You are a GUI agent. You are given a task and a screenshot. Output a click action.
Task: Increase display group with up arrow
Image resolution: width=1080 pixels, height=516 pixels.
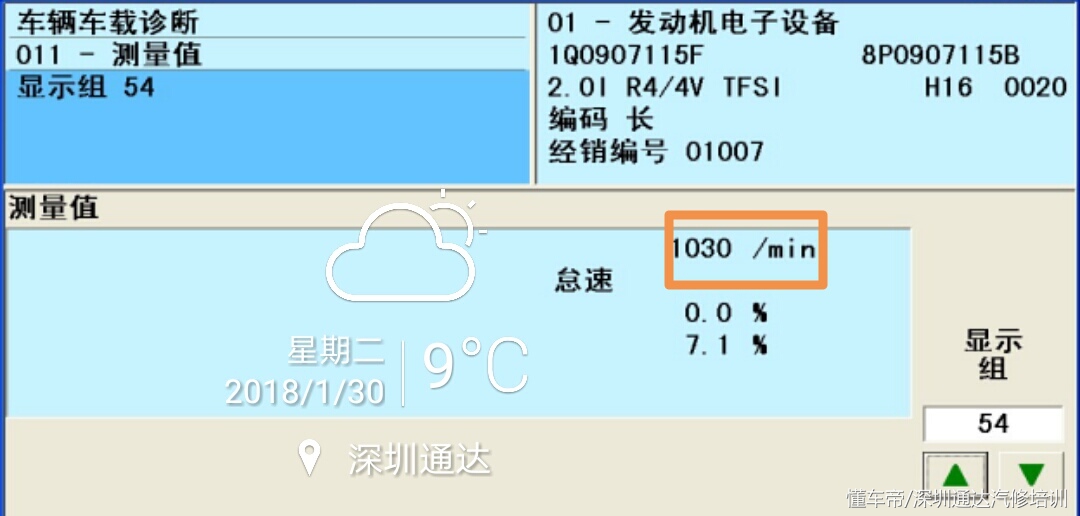click(x=955, y=474)
